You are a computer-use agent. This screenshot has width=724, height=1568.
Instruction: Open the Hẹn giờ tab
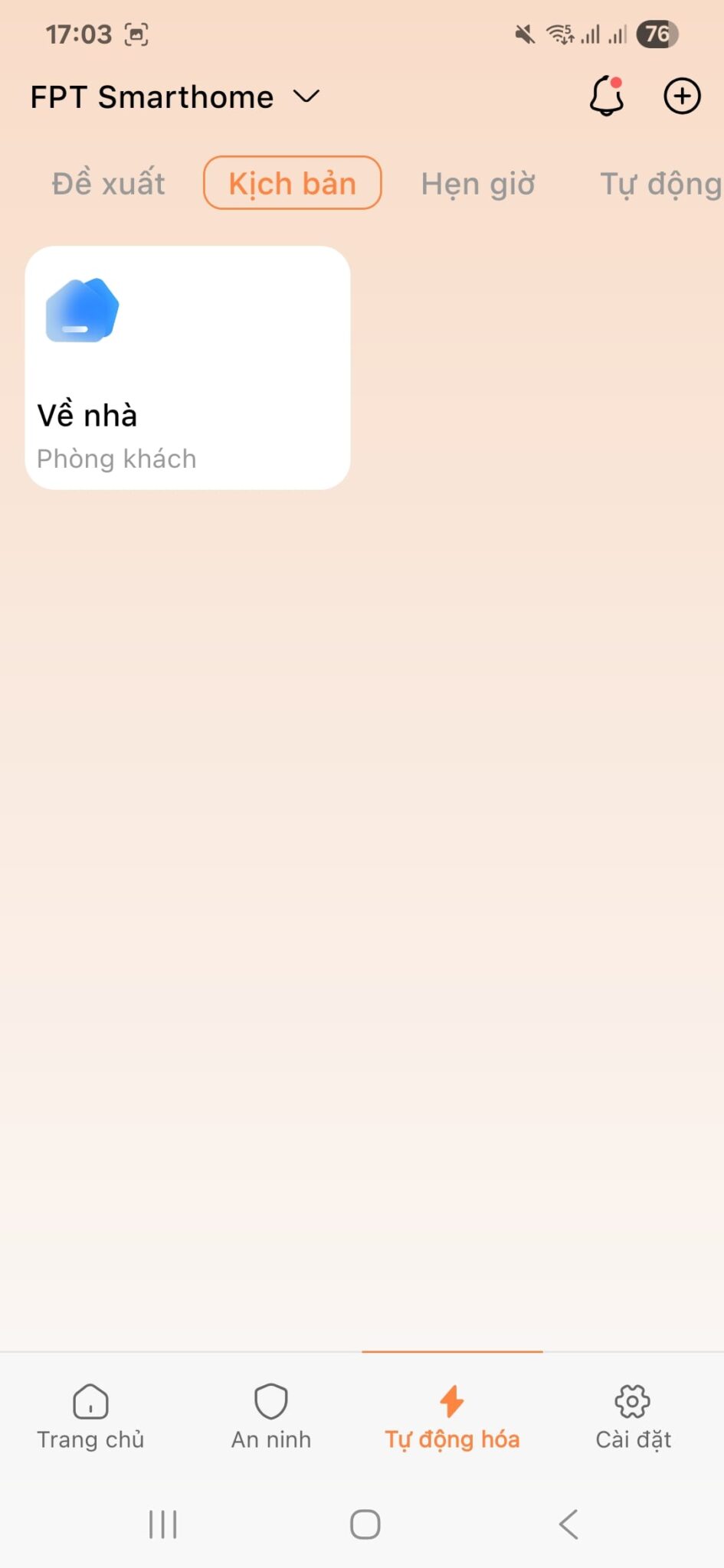tap(477, 183)
